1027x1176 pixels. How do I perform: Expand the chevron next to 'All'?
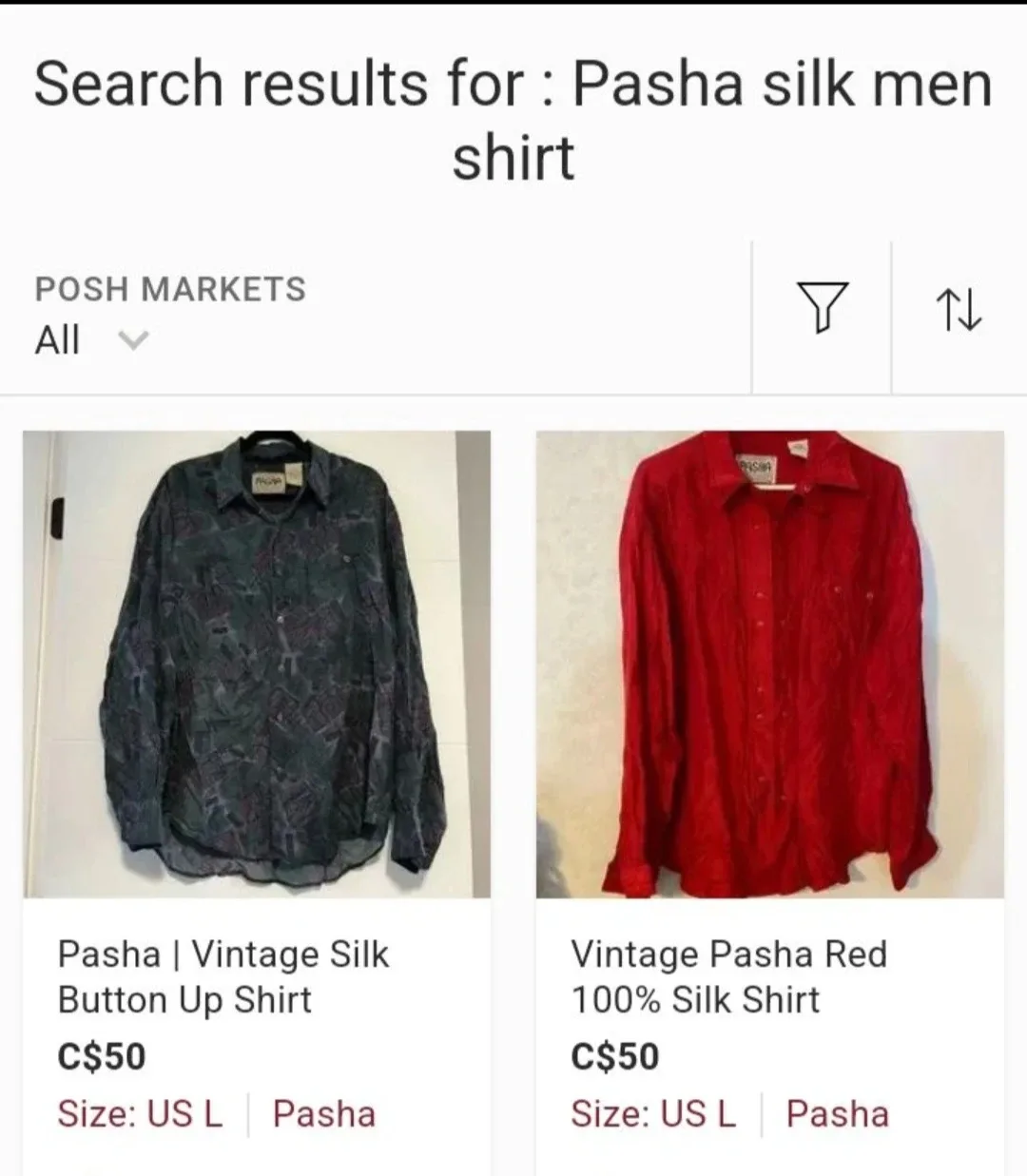pyautogui.click(x=133, y=340)
